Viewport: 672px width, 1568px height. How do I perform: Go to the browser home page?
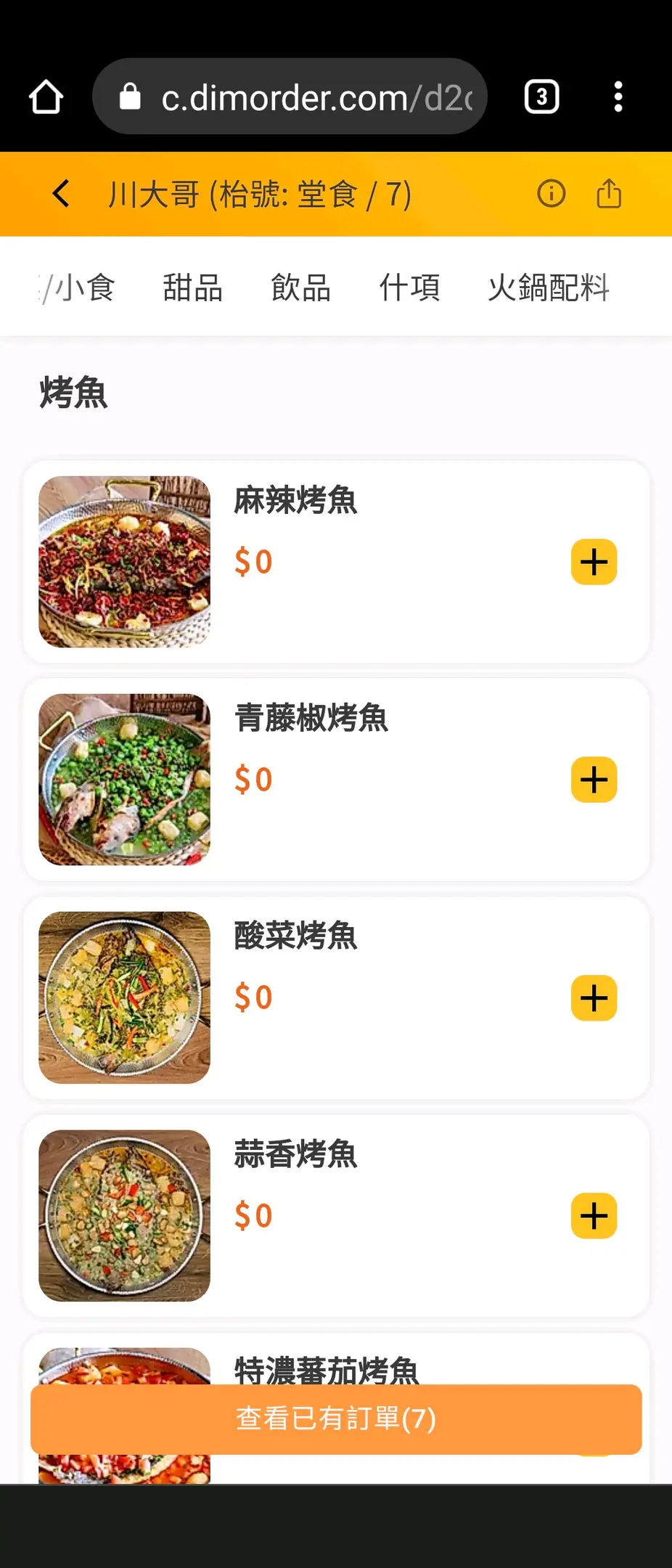pos(46,97)
